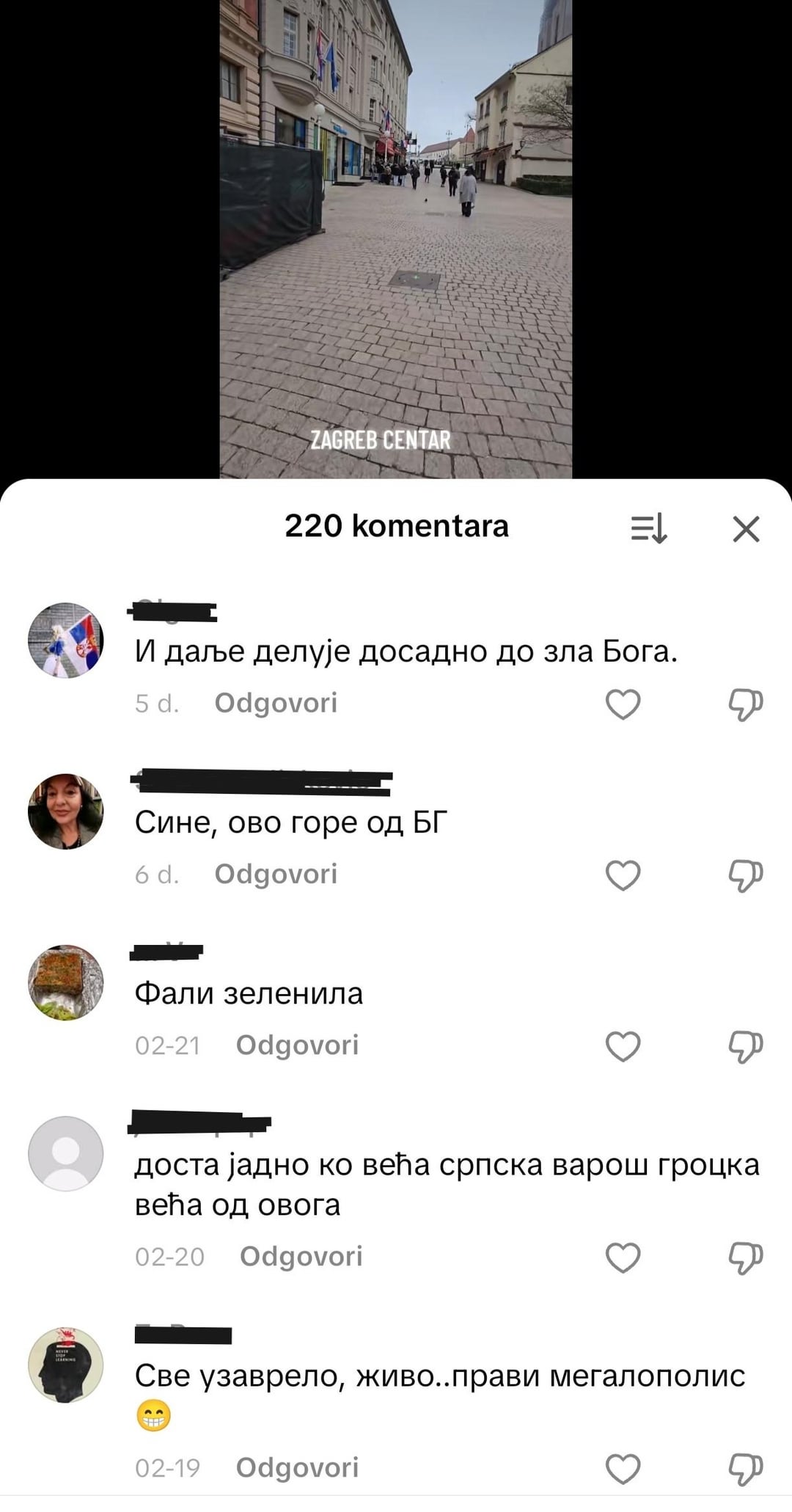Screen dimensions: 792x1512
Task: Like the 'прави мегалополис' comment
Action: [623, 1469]
